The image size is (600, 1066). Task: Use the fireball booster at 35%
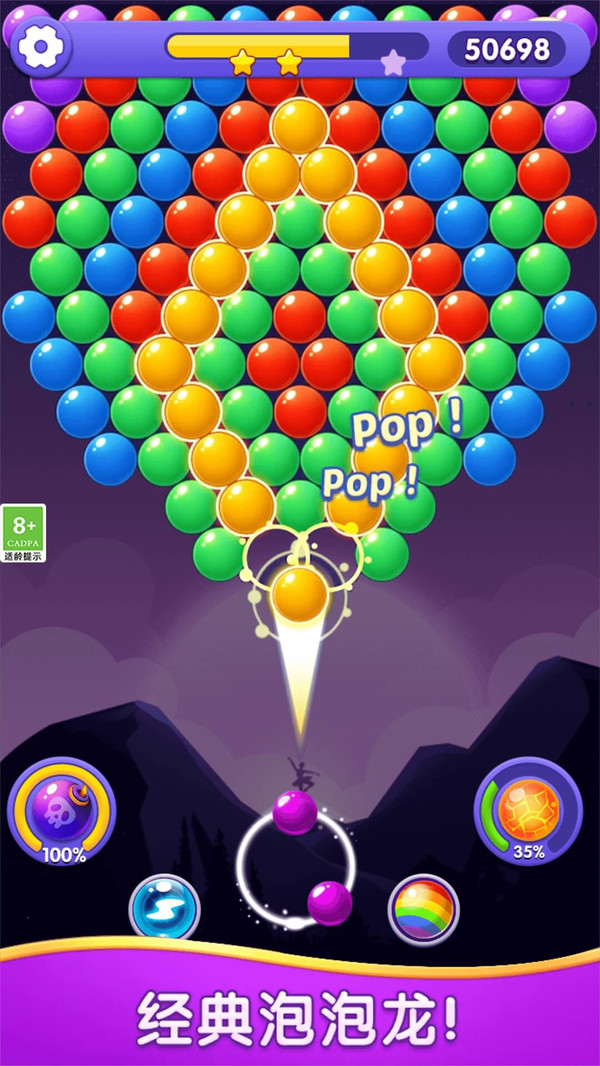[528, 810]
